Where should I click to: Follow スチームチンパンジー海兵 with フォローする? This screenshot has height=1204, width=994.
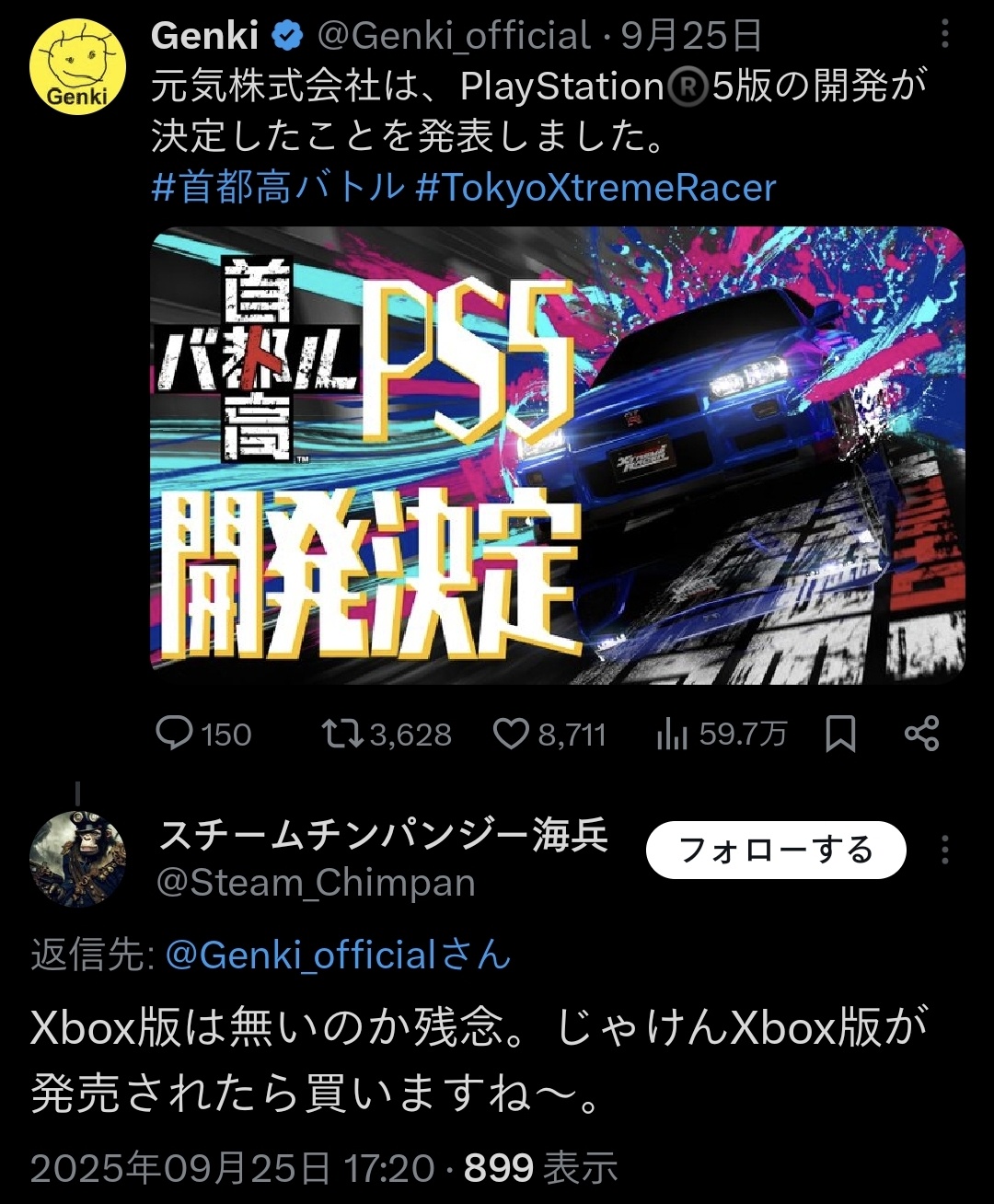(x=776, y=851)
